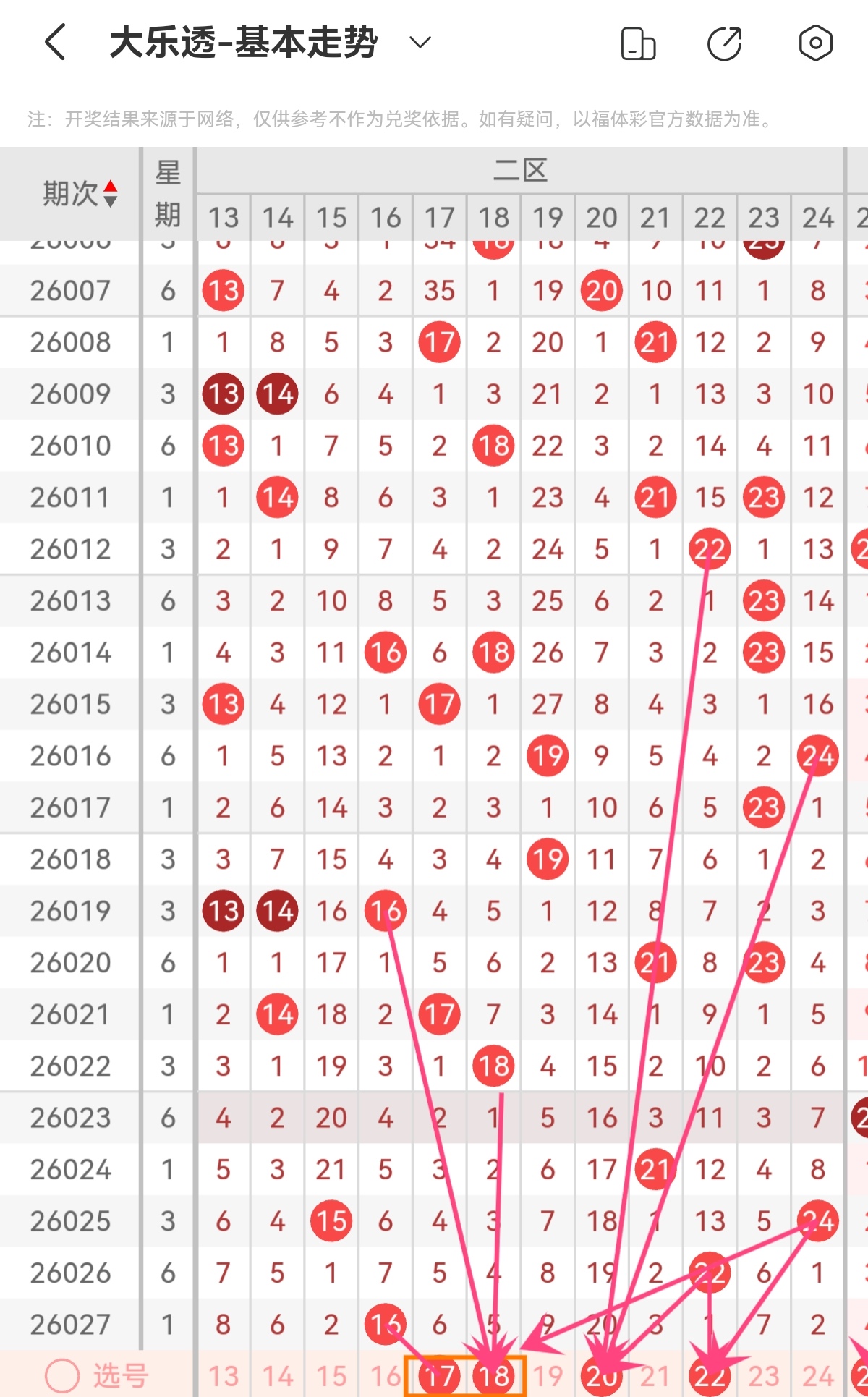Tap the share icon
Screen dimensions: 868x1397
(x=725, y=43)
